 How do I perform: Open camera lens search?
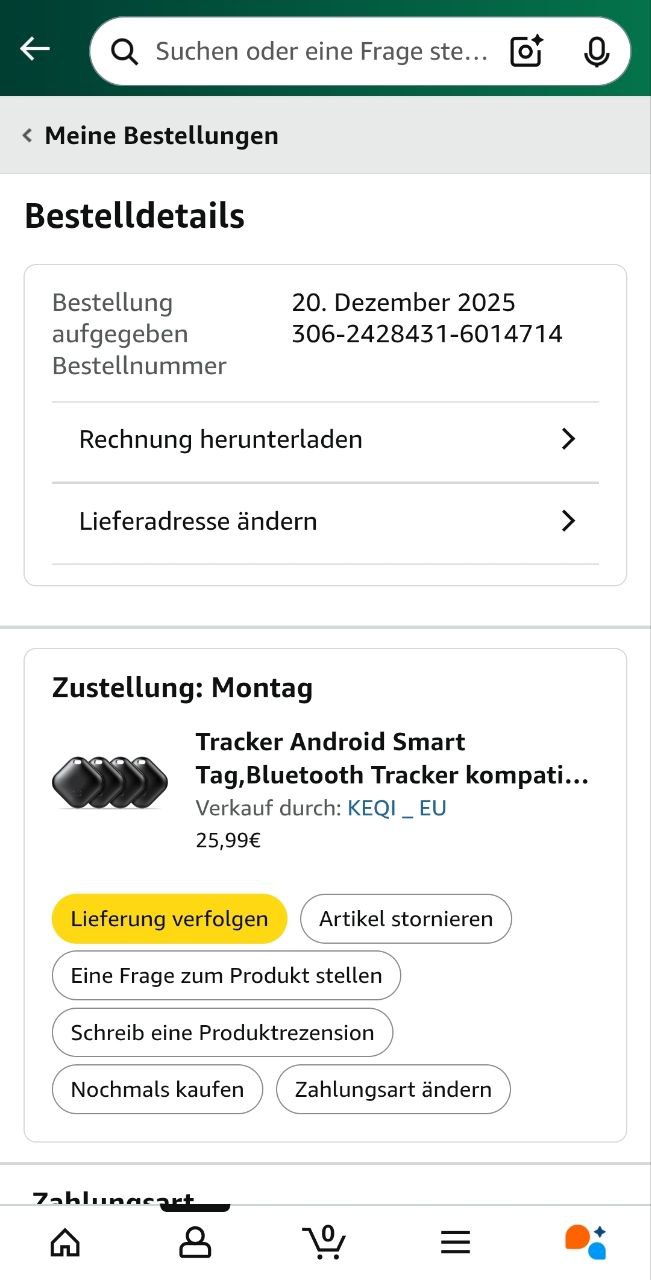[526, 51]
